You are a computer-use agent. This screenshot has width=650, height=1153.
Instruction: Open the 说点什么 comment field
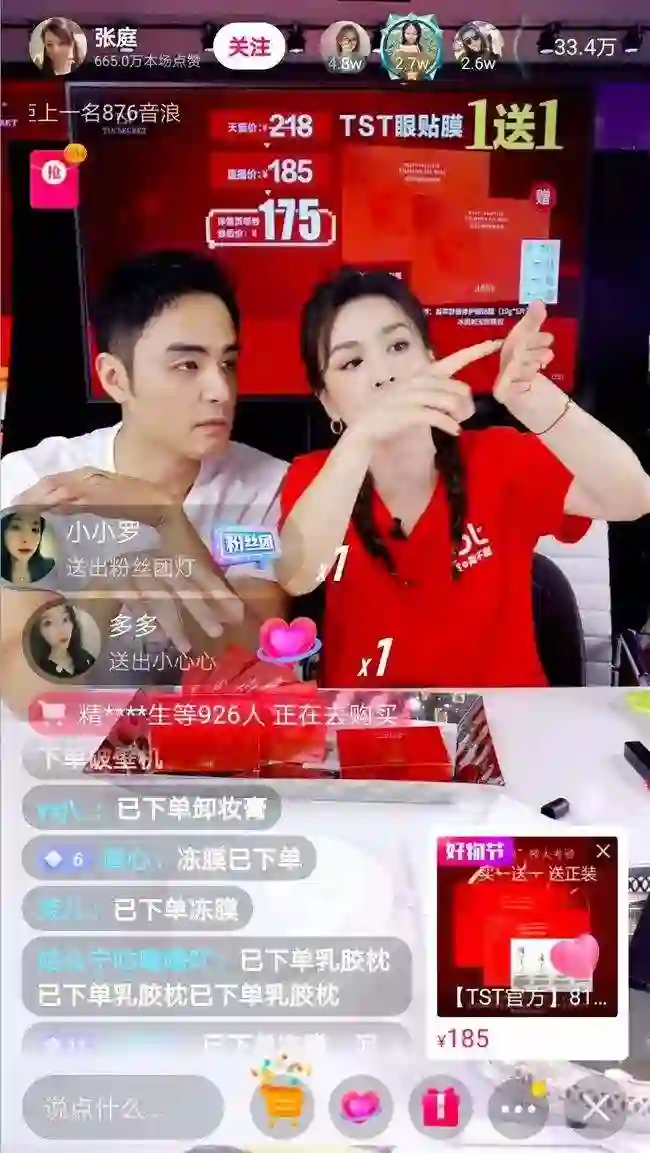122,1107
